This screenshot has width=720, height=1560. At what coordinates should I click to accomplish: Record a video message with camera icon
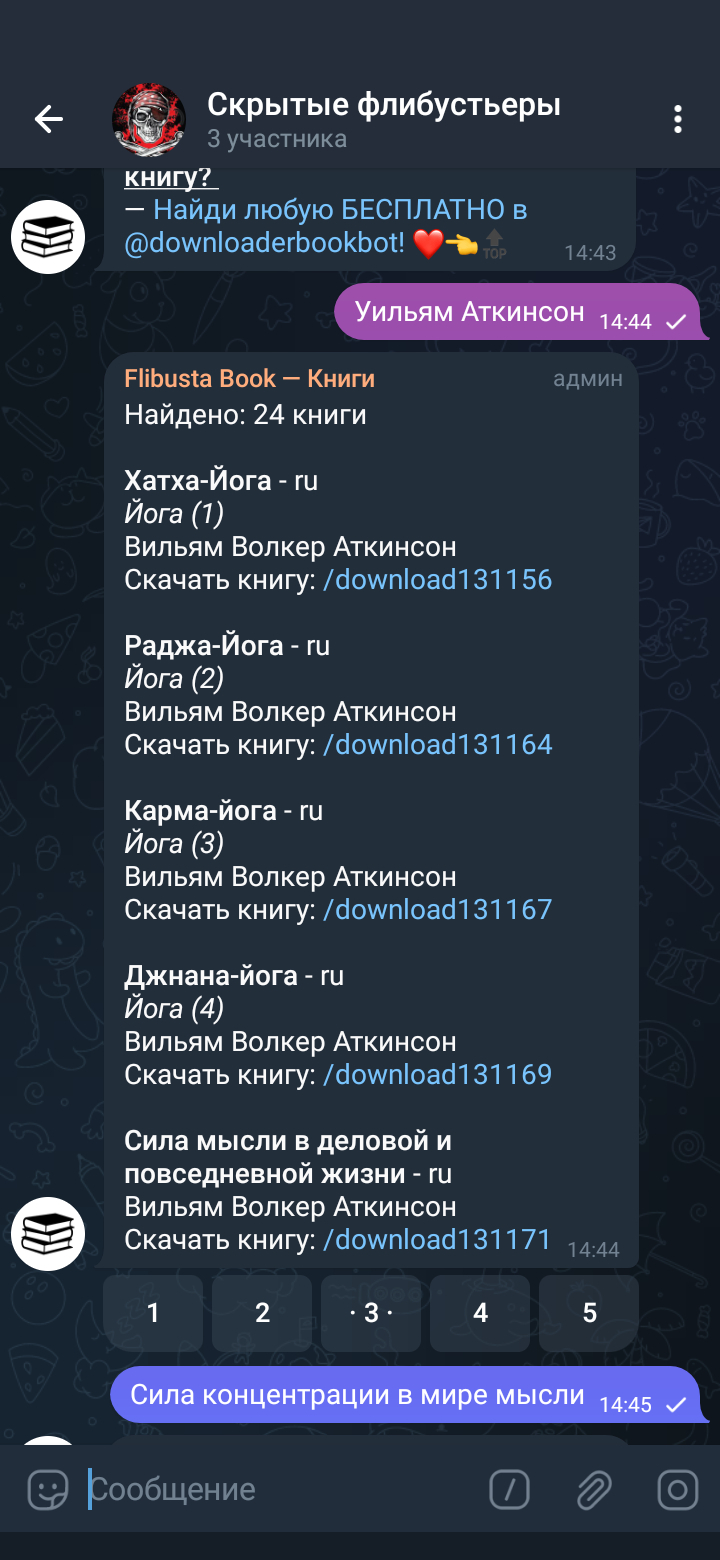pos(677,1490)
